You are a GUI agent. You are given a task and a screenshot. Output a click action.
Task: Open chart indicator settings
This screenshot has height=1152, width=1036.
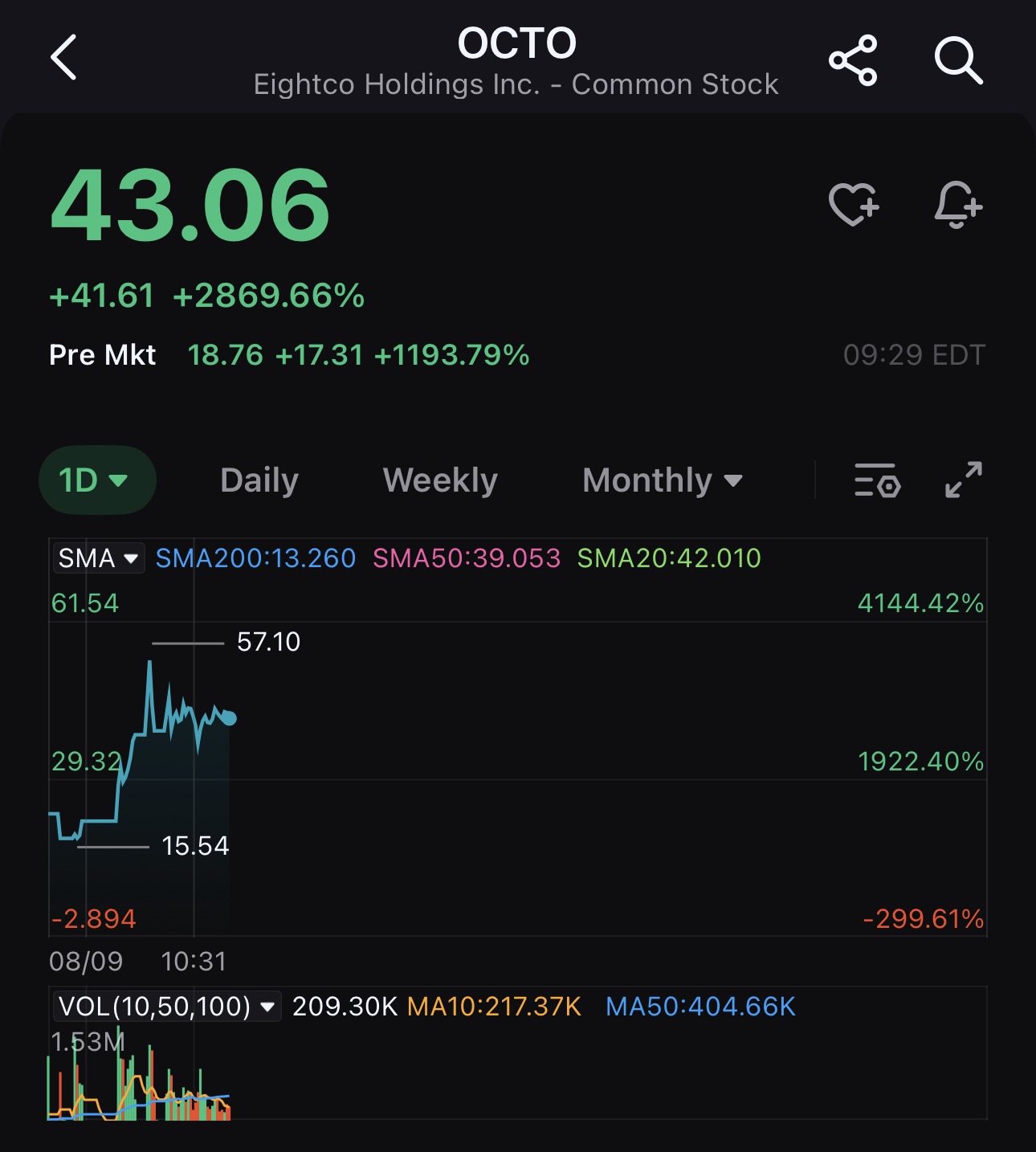877,480
